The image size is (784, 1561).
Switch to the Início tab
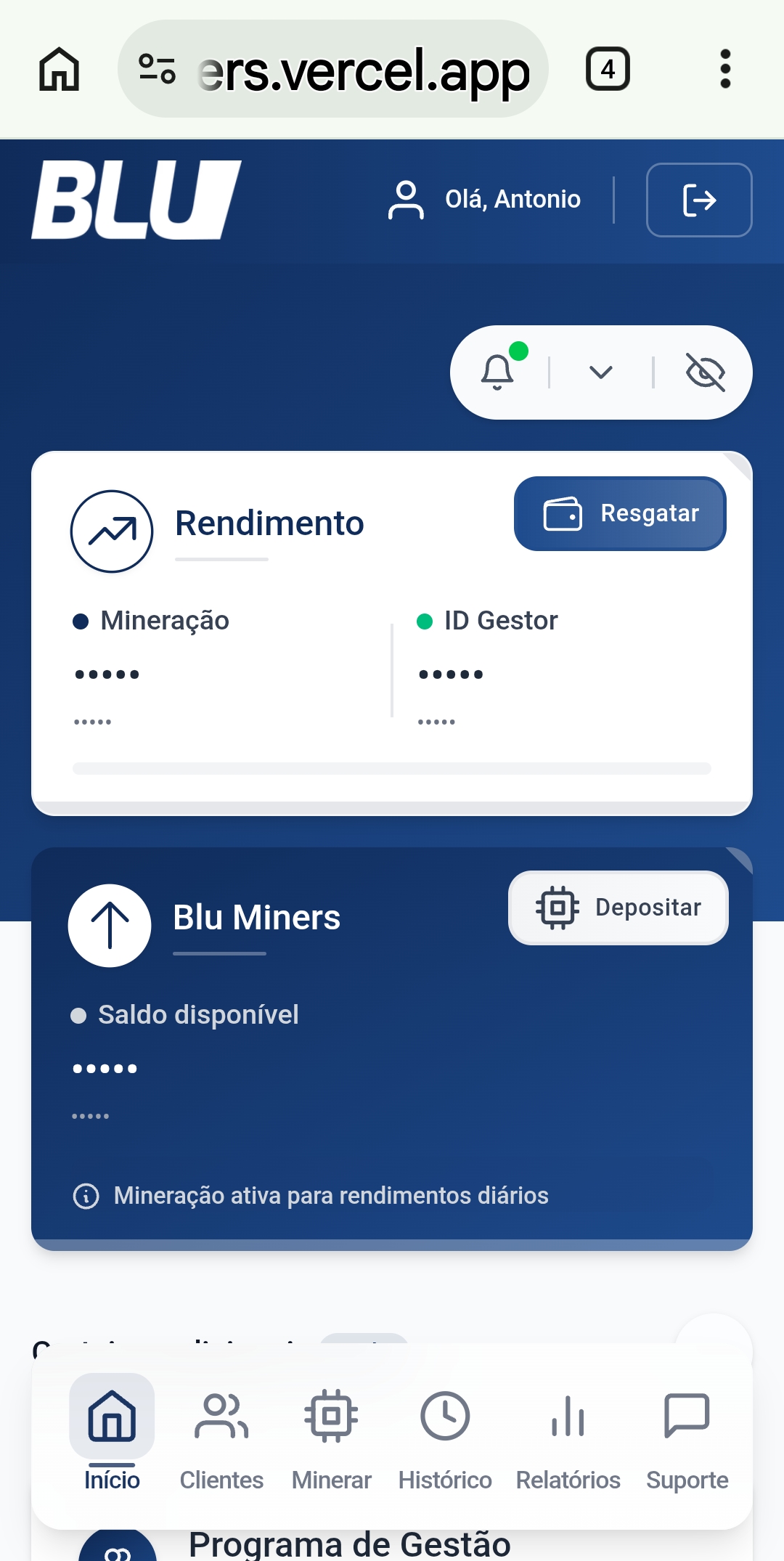(112, 1430)
